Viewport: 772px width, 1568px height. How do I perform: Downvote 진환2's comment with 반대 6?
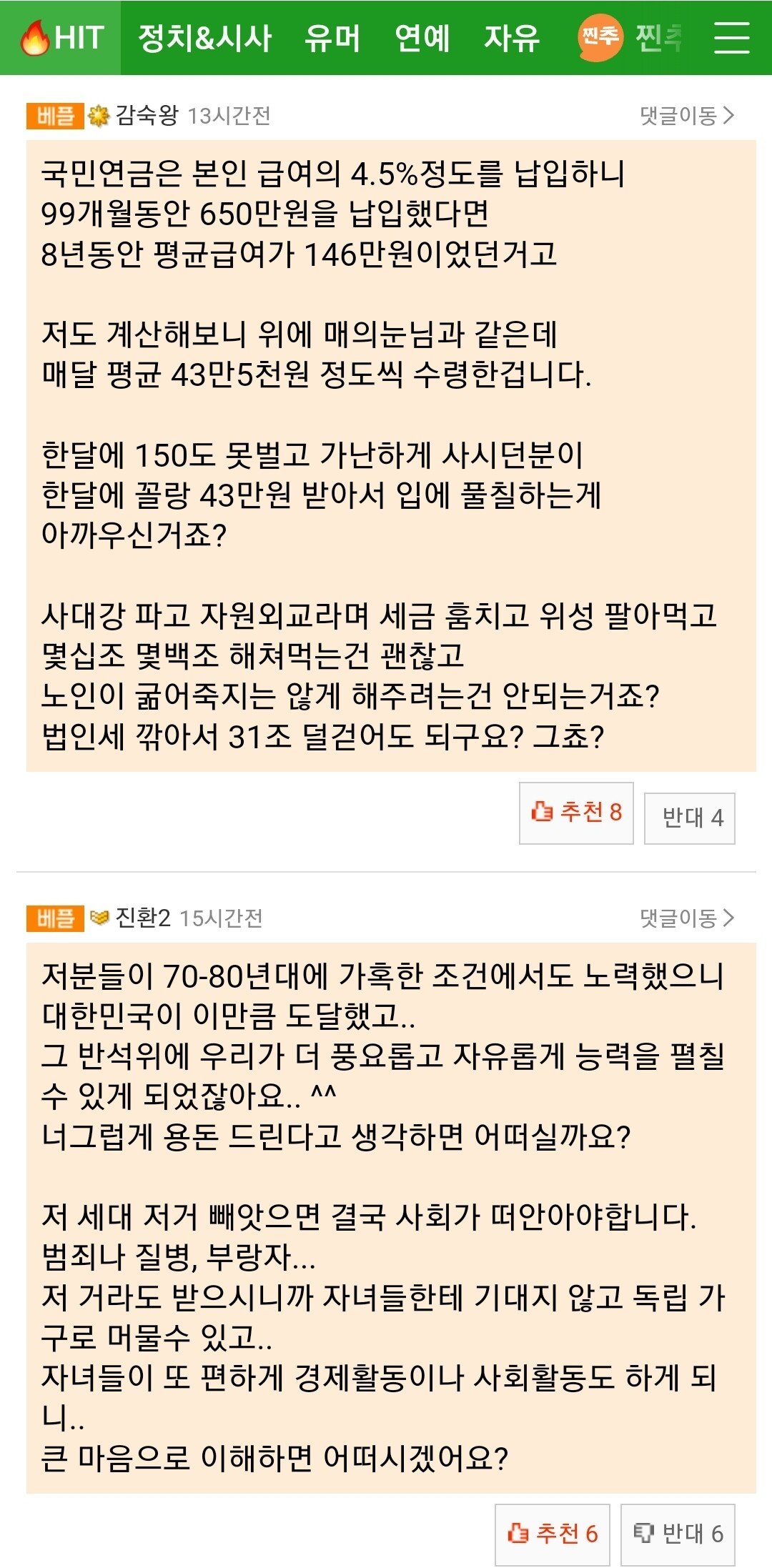tap(678, 1534)
